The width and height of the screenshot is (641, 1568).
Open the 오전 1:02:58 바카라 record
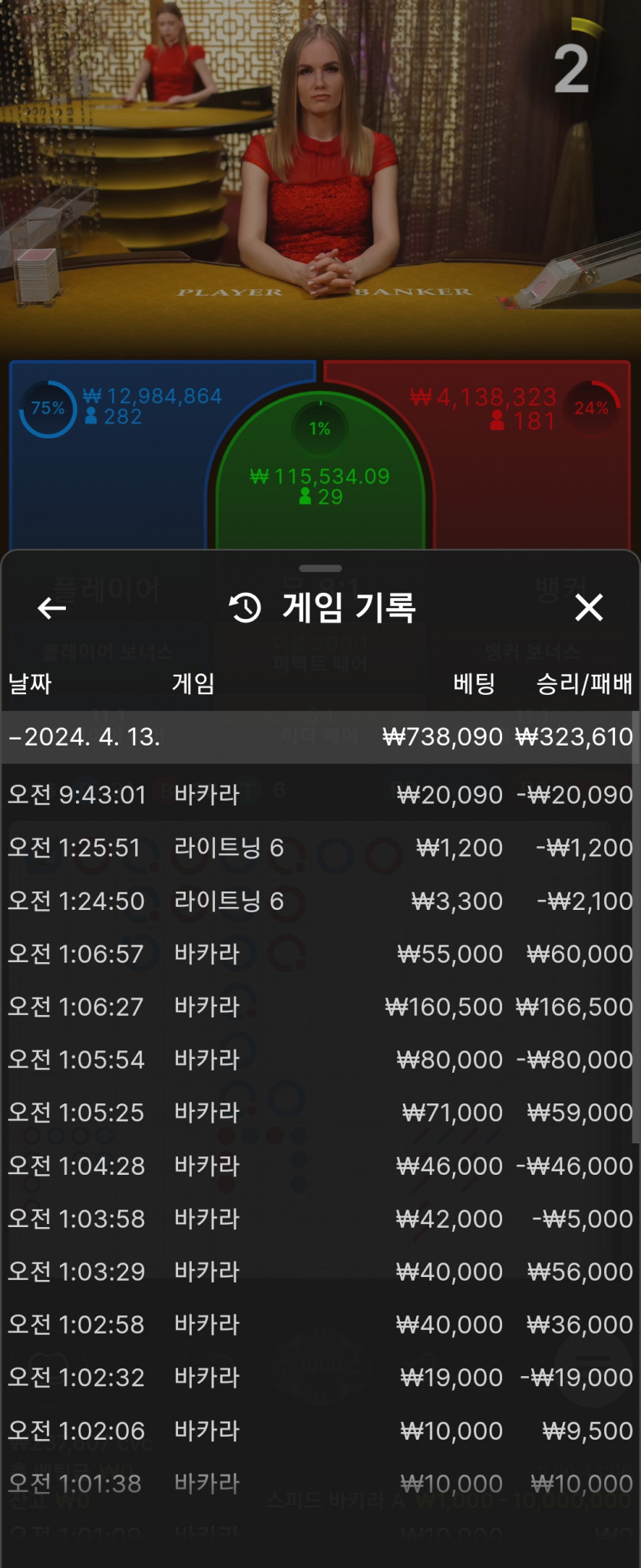coord(319,1325)
